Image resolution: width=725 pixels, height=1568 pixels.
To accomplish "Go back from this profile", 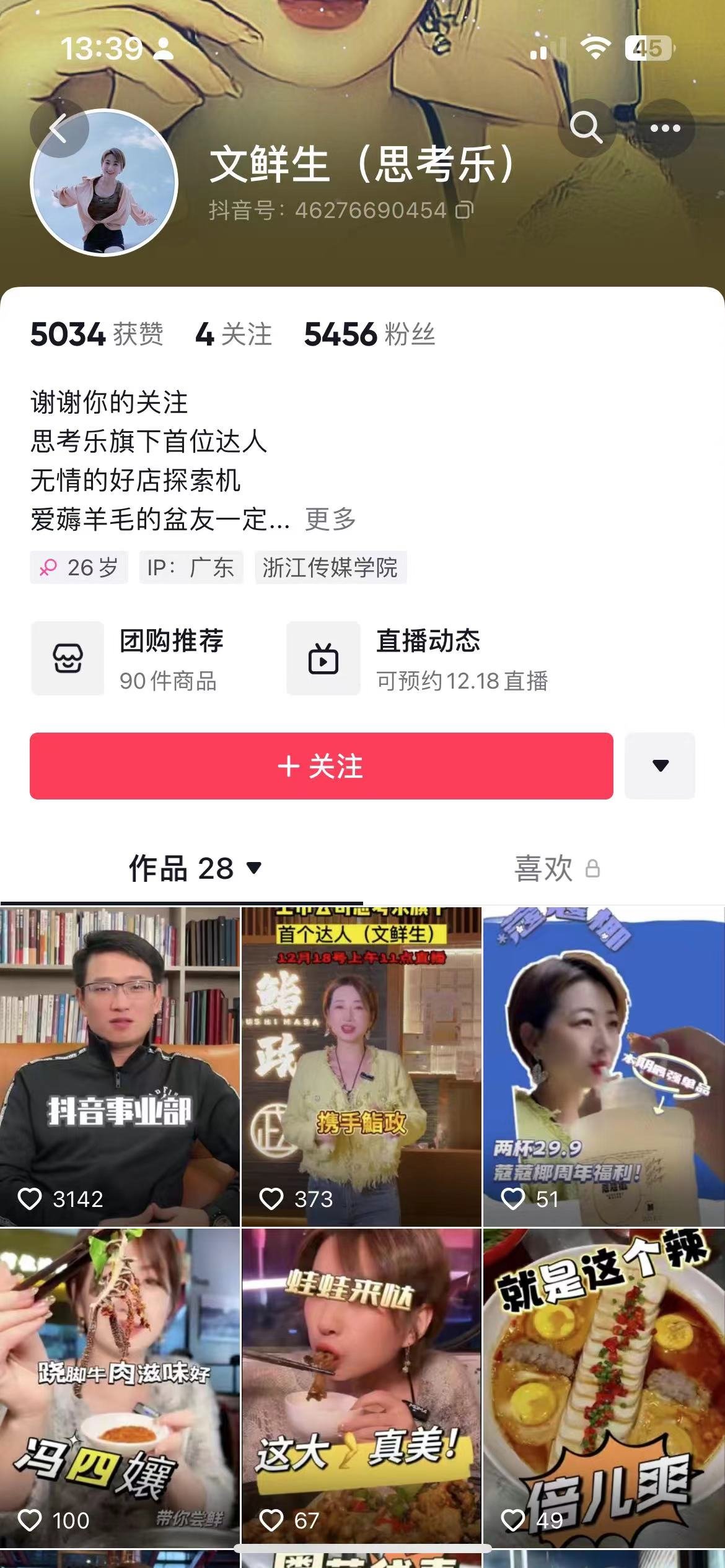I will point(59,129).
